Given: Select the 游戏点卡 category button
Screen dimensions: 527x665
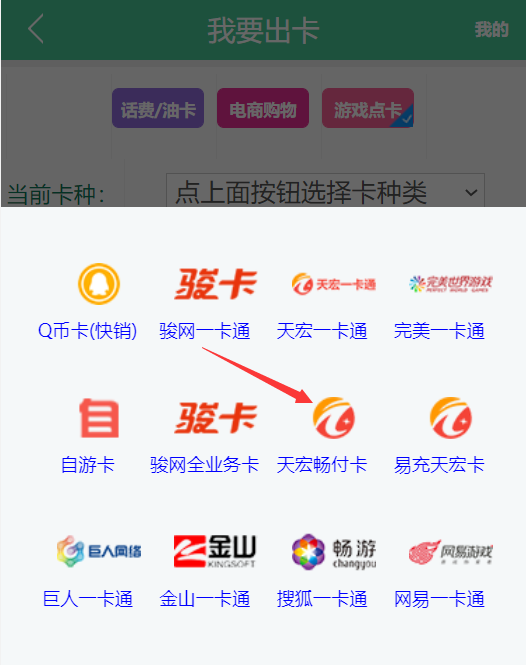Looking at the screenshot, I should pos(368,108).
